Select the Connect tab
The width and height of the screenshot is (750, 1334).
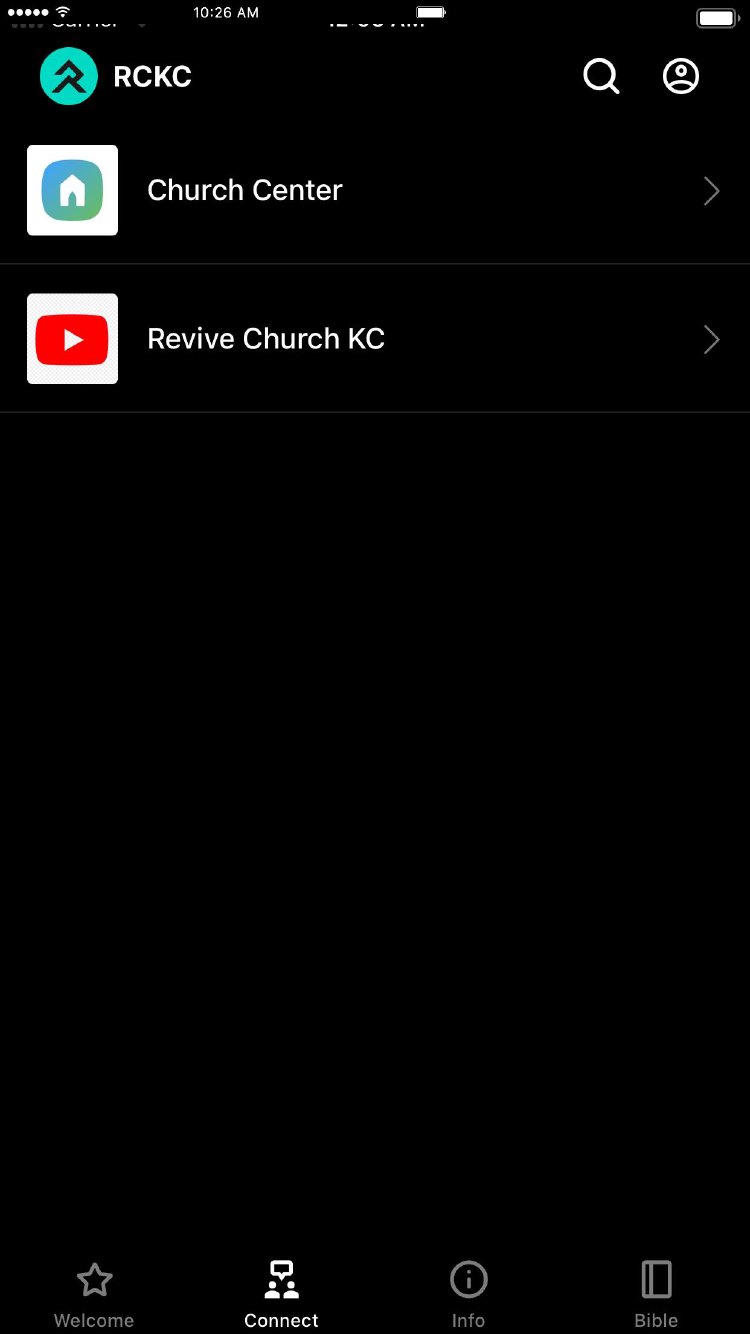(x=281, y=1294)
